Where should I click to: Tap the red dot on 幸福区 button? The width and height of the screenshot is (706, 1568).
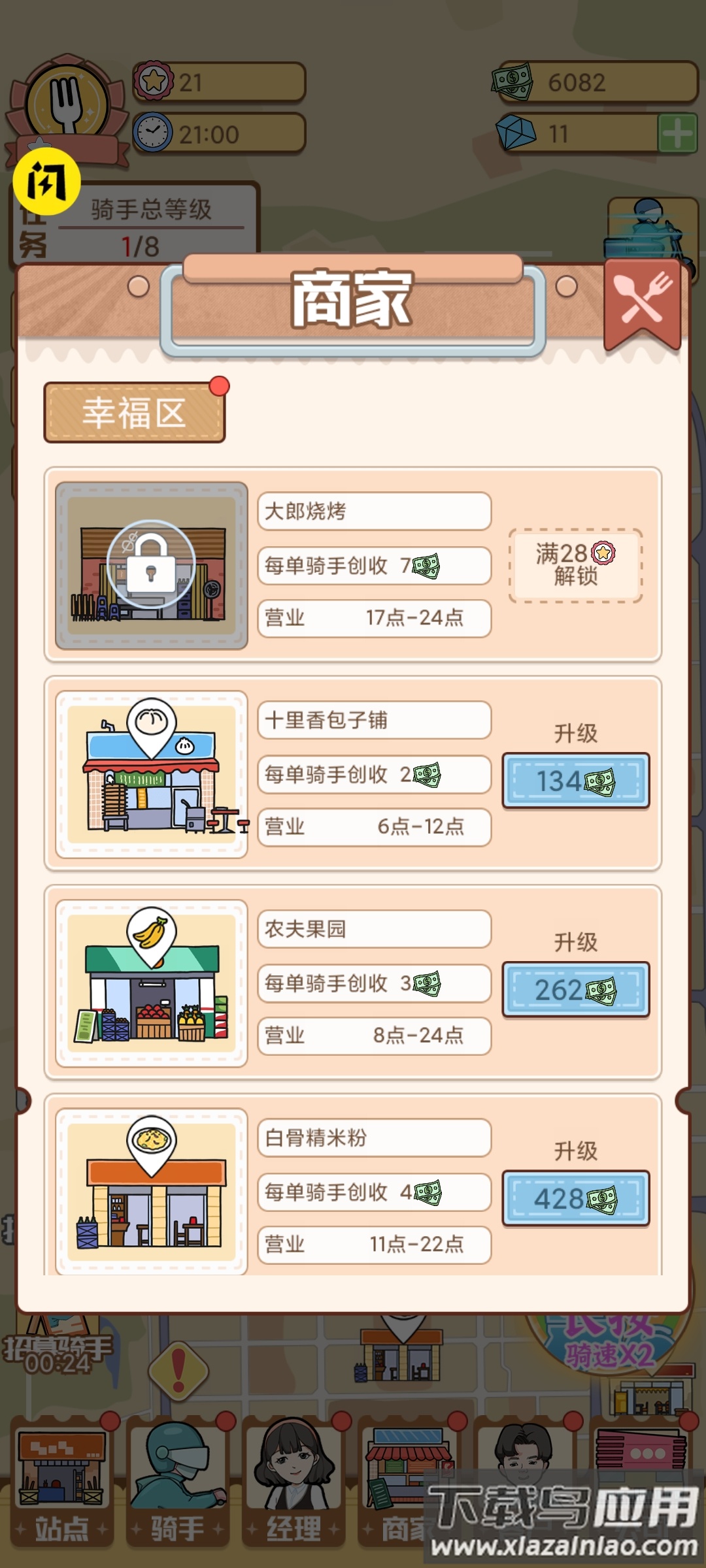[x=220, y=385]
